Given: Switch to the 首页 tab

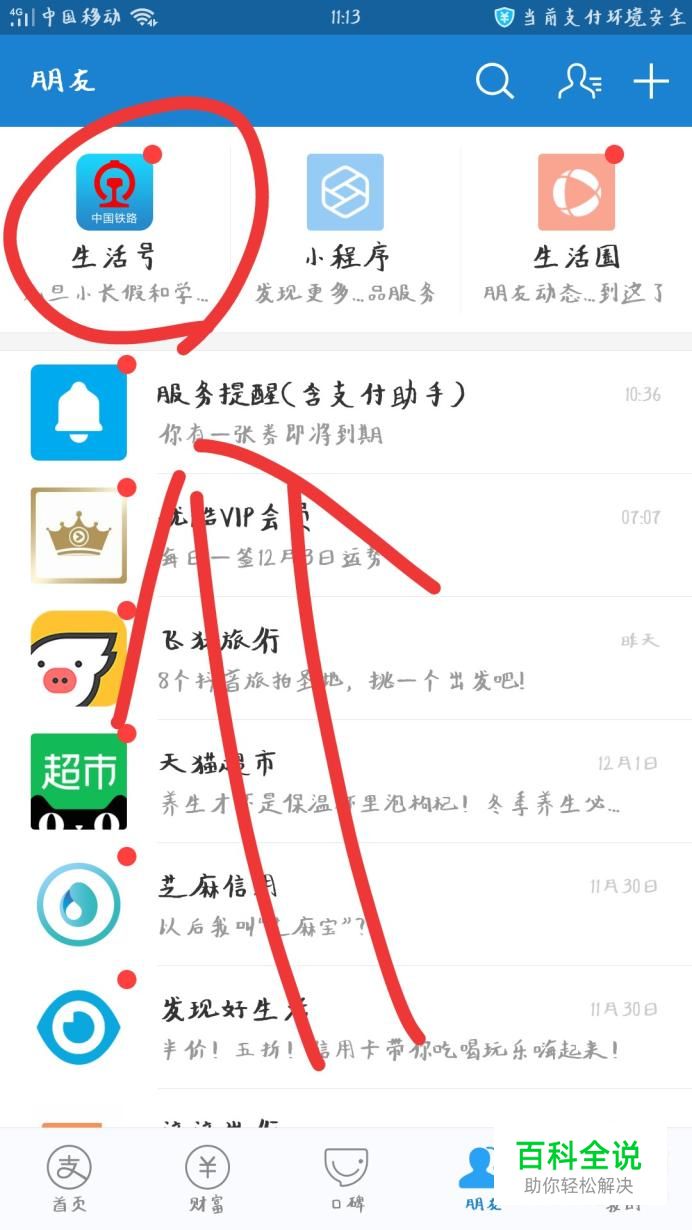Looking at the screenshot, I should point(69,1178).
